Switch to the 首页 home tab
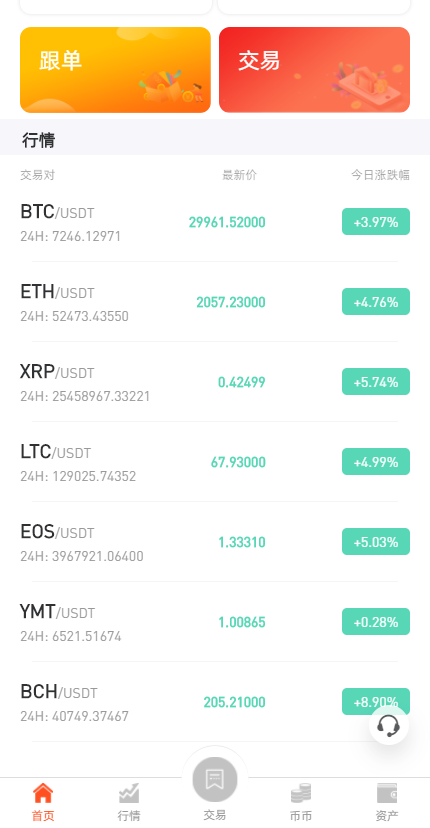430x828 pixels. (43, 802)
